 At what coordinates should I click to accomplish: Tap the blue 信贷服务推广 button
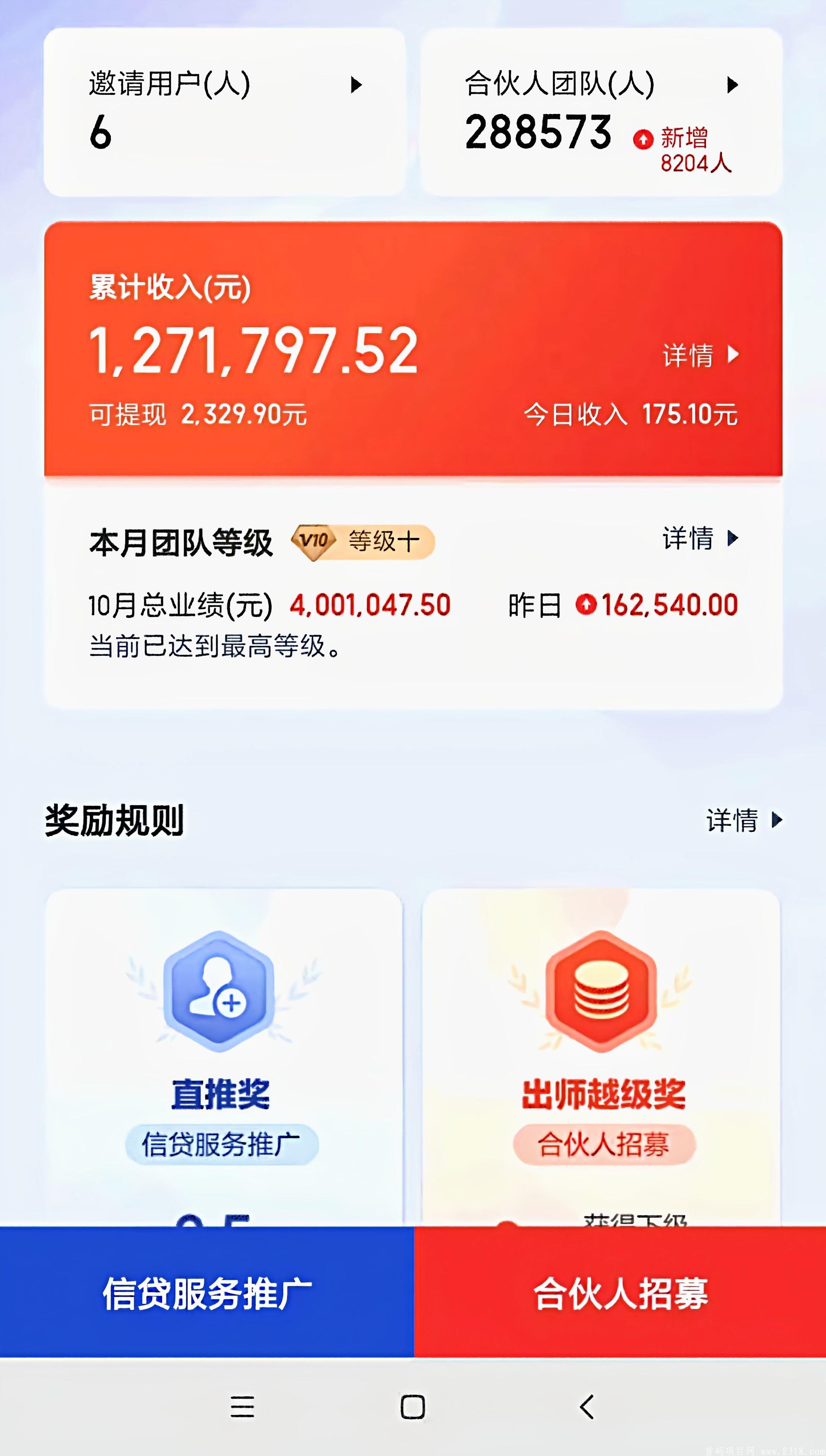(x=207, y=1292)
